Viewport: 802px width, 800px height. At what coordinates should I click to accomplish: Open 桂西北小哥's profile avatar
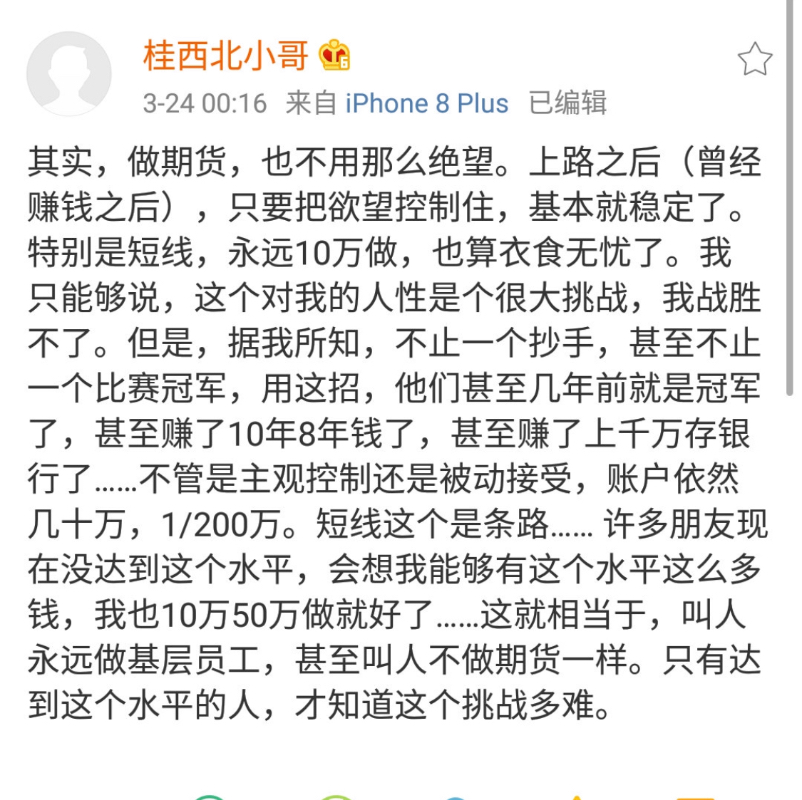(68, 73)
